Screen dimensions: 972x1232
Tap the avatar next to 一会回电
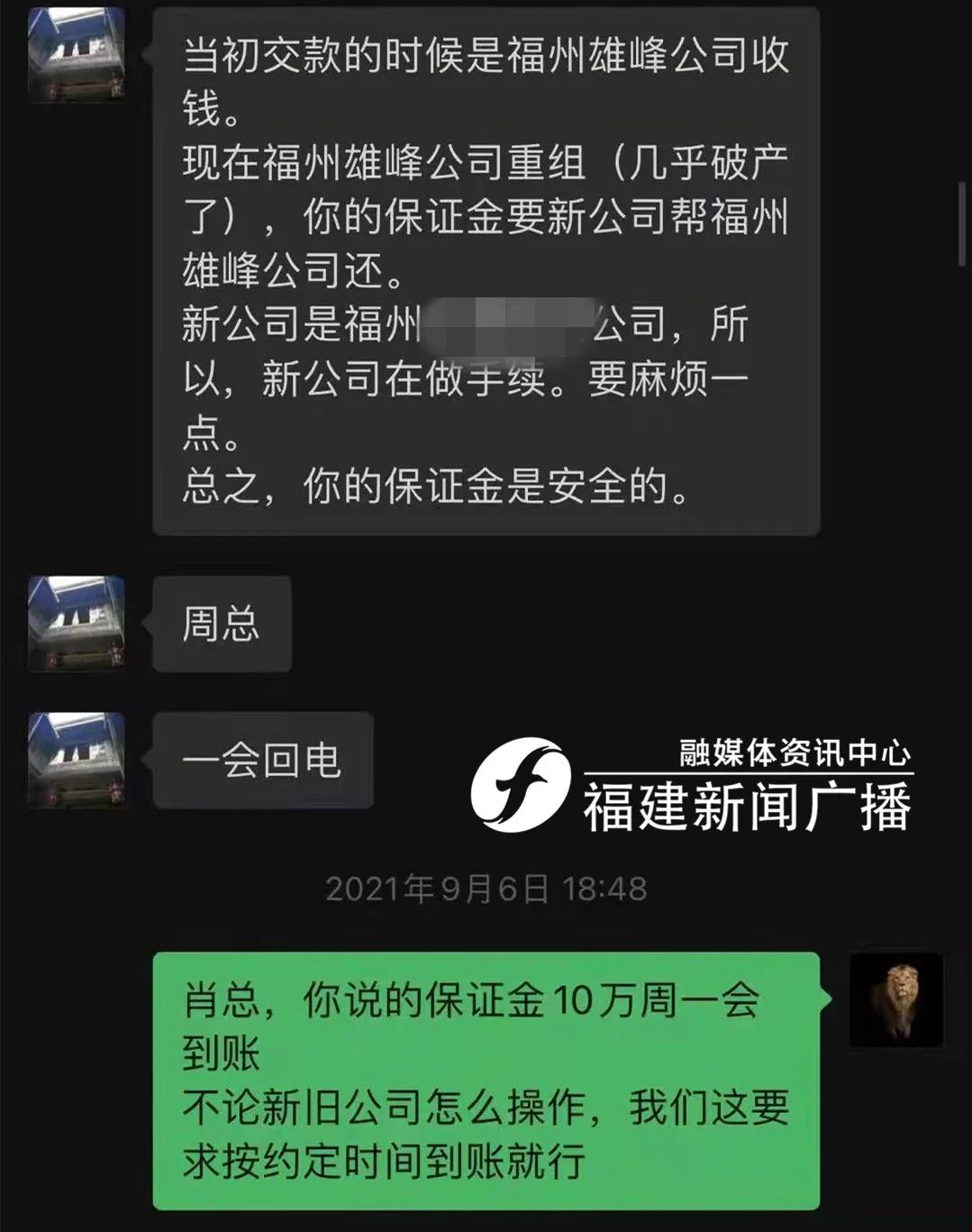[x=77, y=759]
